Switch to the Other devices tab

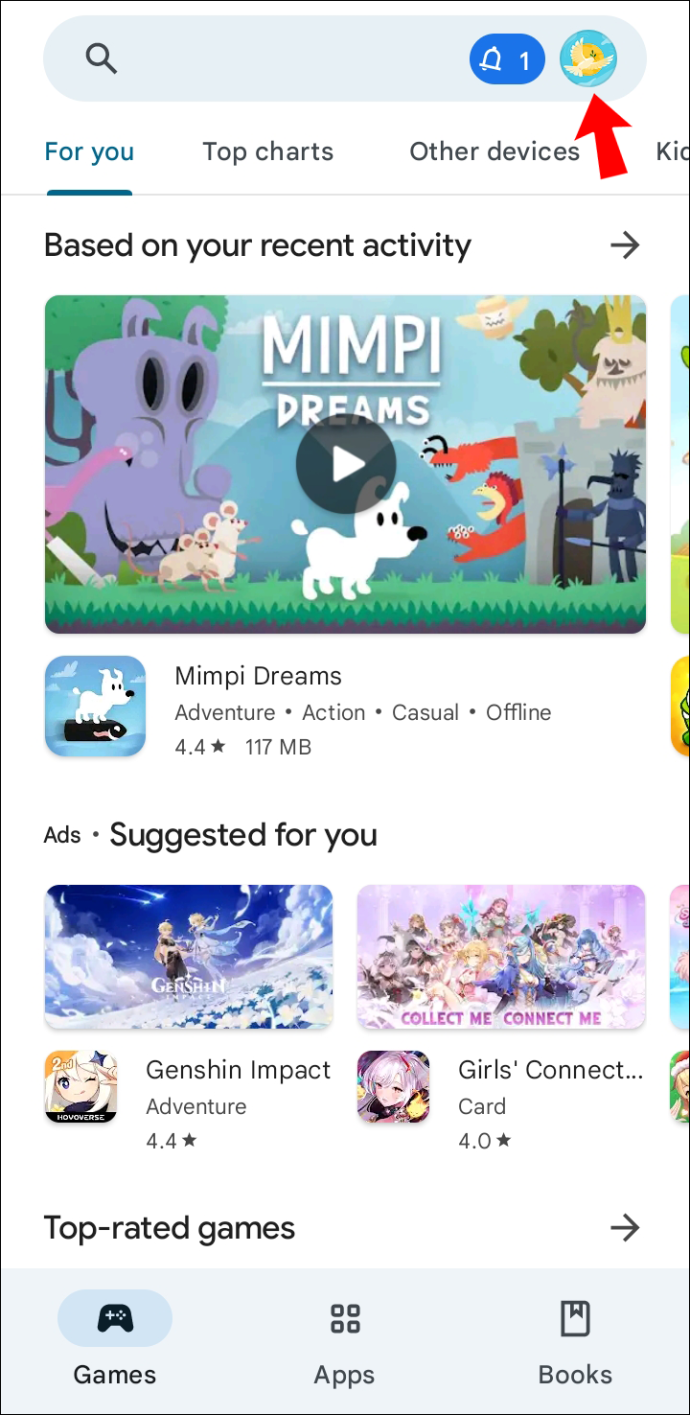[x=494, y=152]
